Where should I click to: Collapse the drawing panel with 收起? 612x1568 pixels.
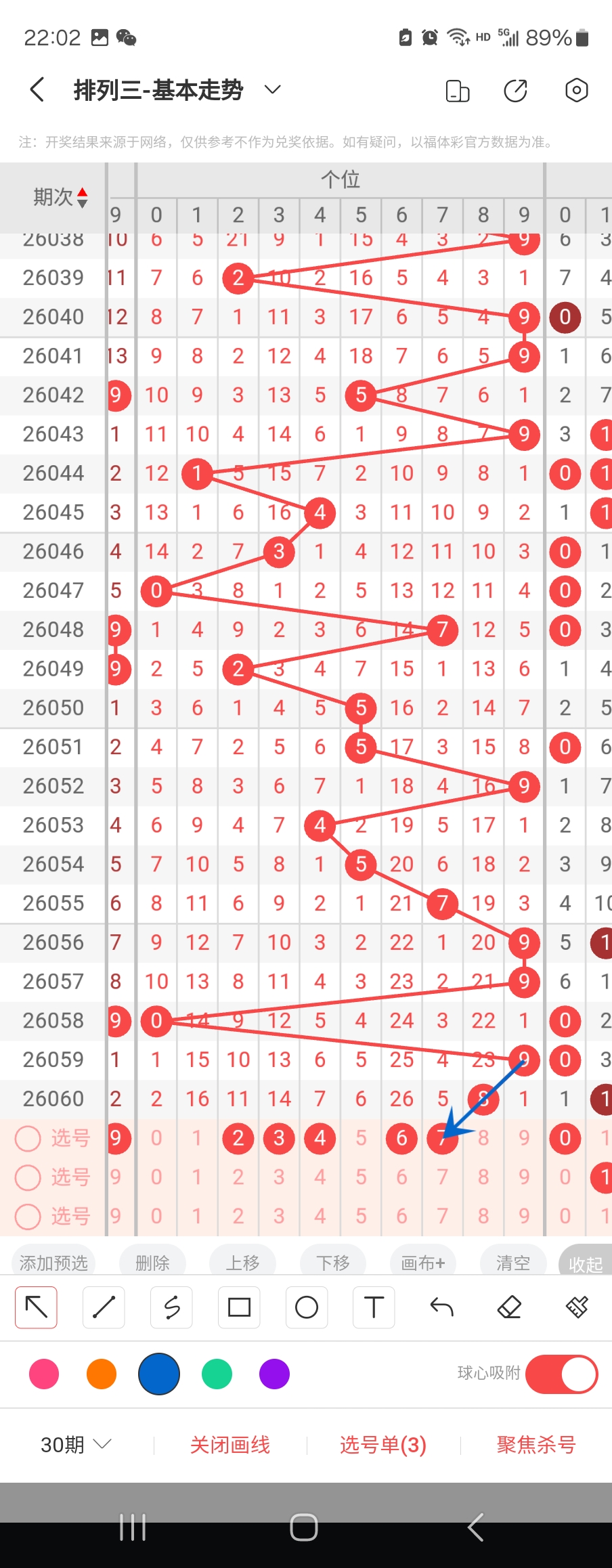585,1264
